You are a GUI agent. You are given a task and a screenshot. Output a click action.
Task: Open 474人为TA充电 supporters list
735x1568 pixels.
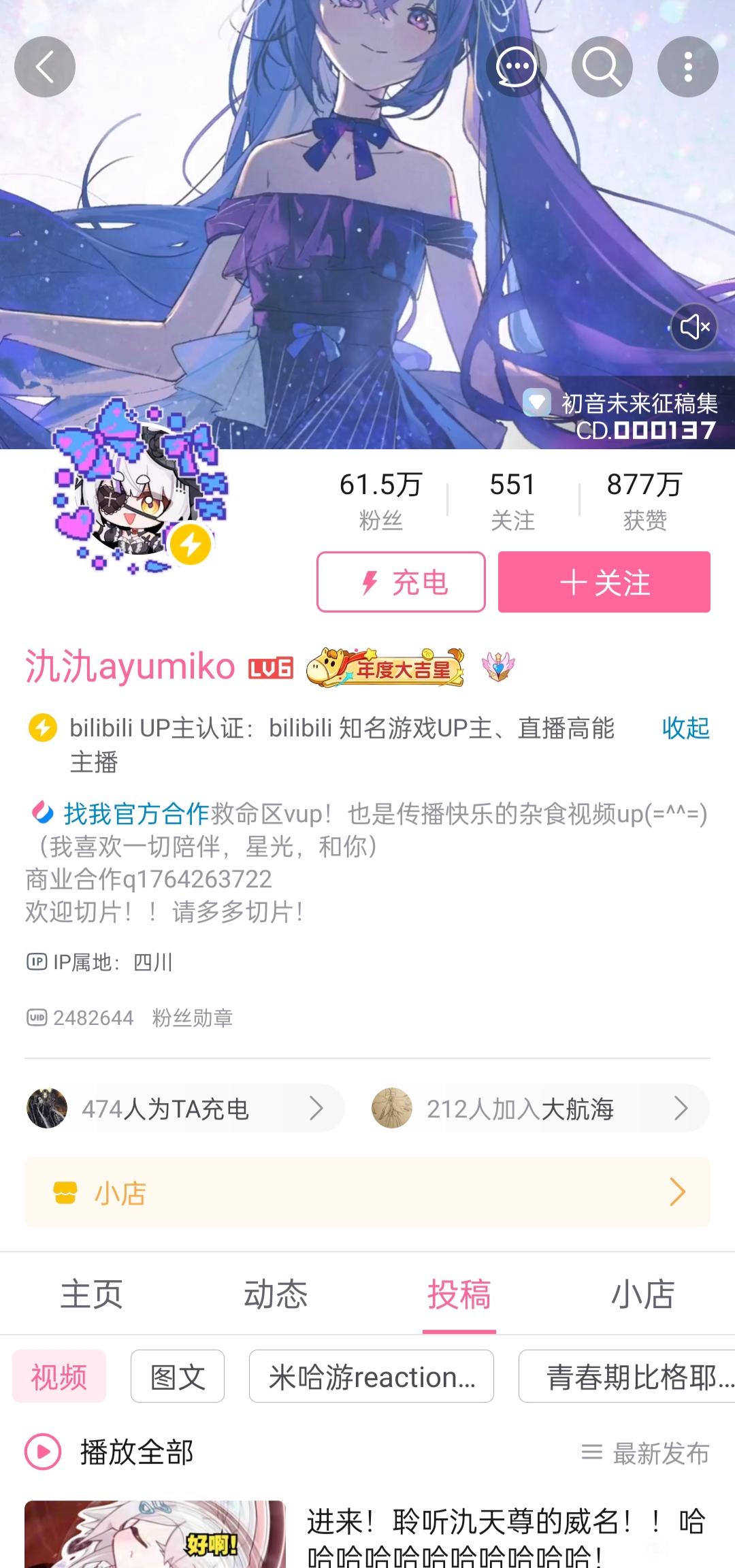184,1109
